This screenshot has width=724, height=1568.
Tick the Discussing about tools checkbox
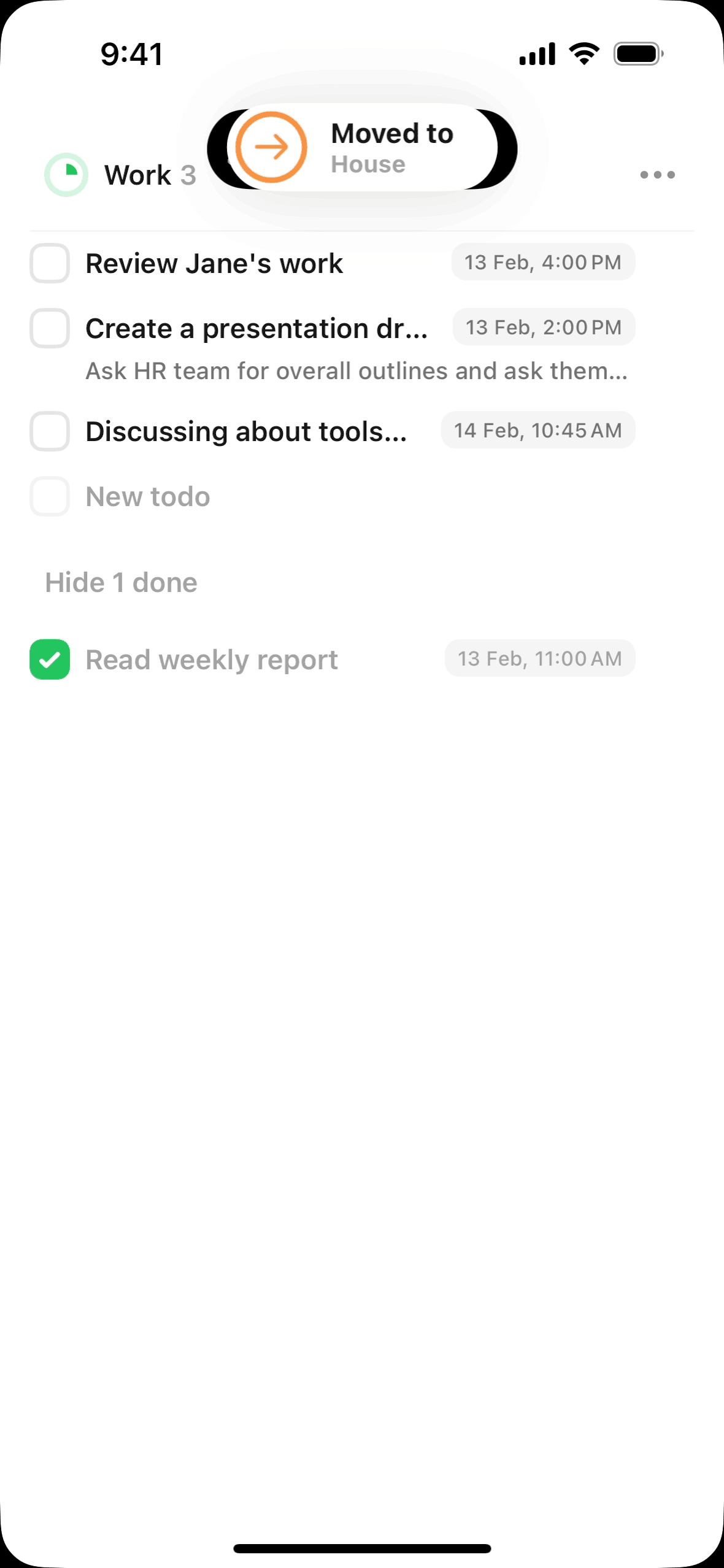[50, 431]
